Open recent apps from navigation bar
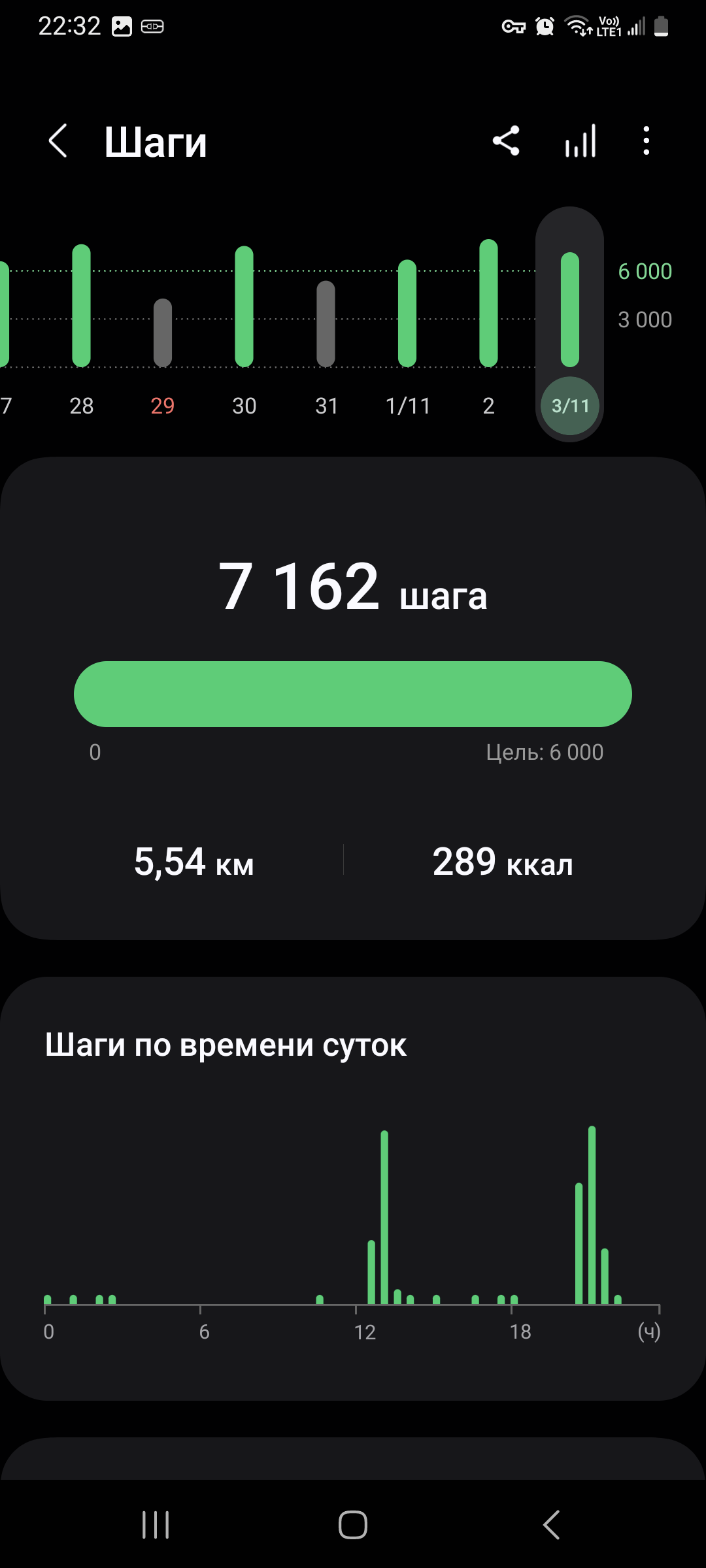706x1568 pixels. coord(156,1525)
